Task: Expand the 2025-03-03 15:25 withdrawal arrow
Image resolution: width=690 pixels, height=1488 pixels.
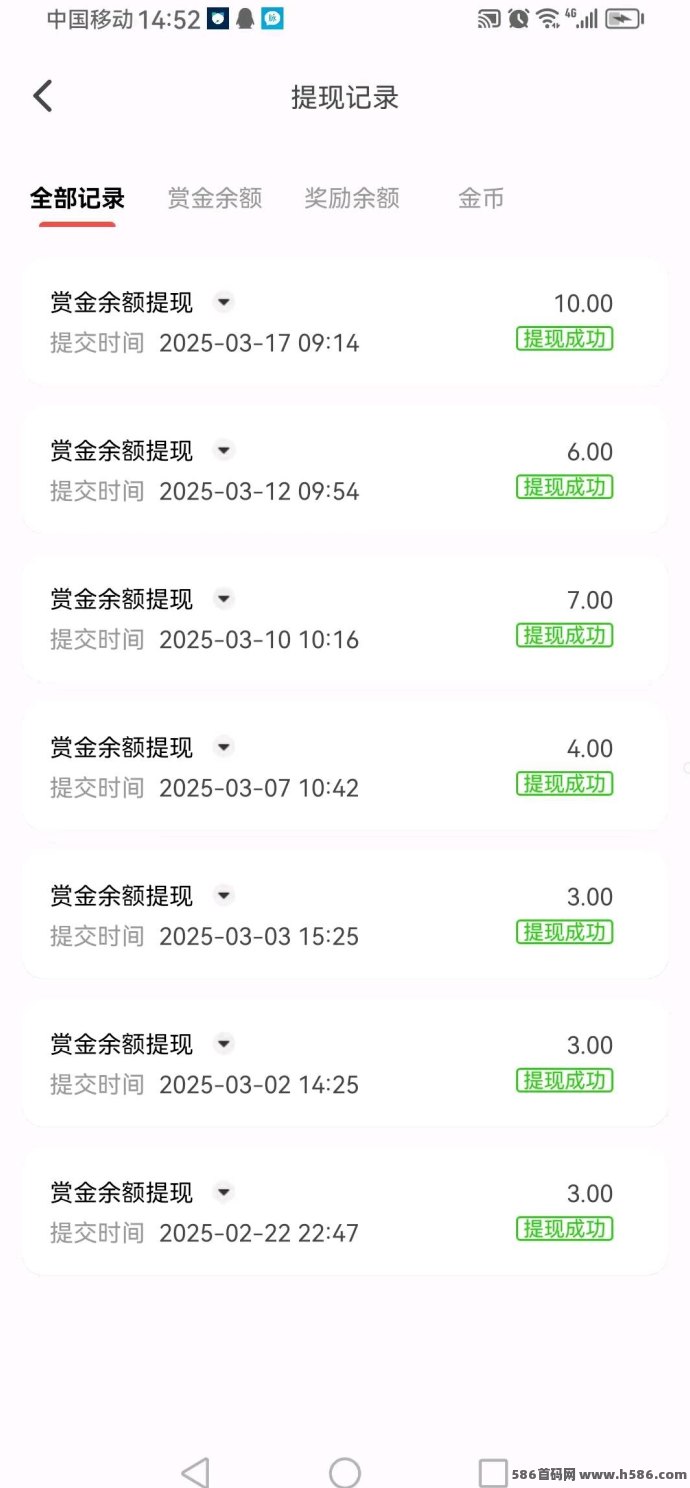Action: click(x=224, y=895)
